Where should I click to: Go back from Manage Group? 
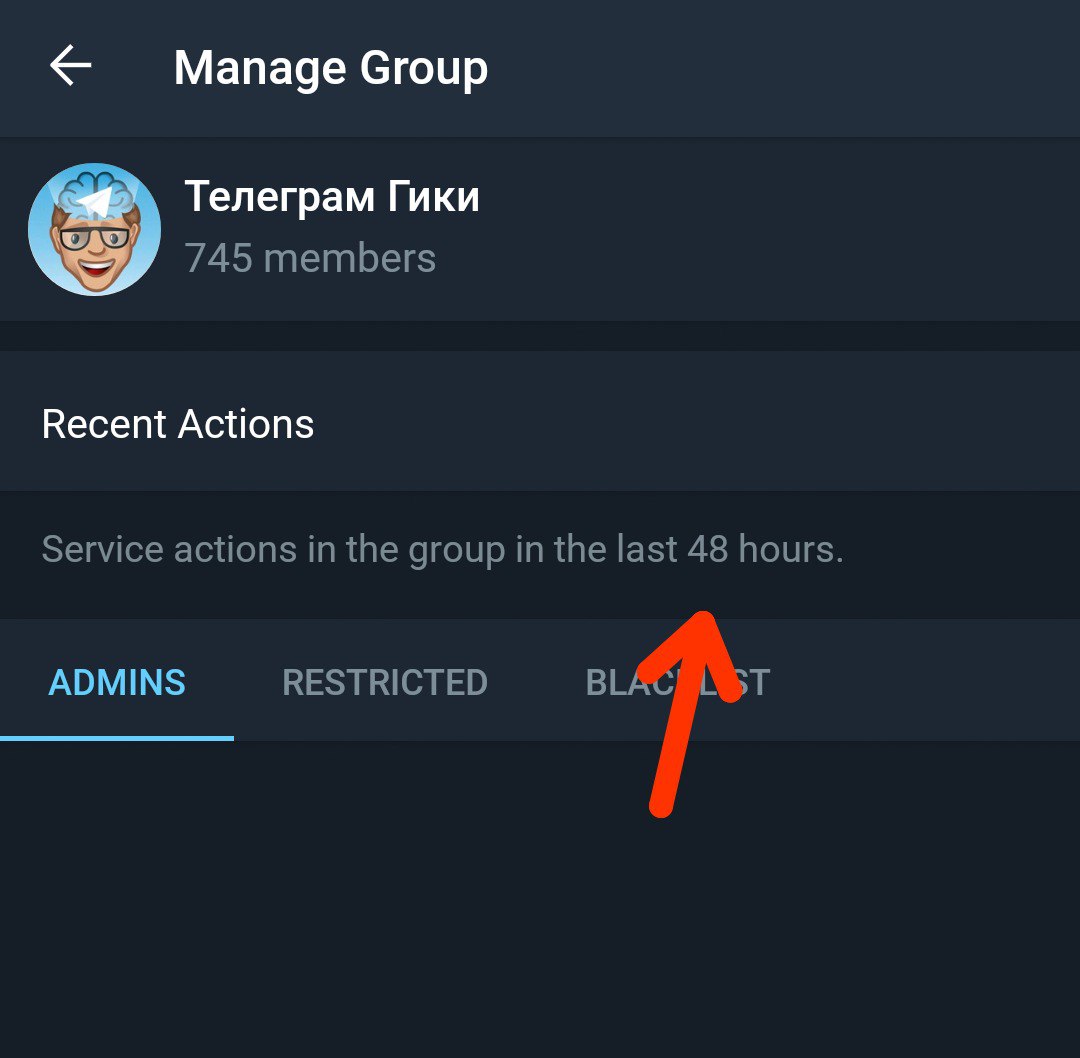click(x=70, y=67)
